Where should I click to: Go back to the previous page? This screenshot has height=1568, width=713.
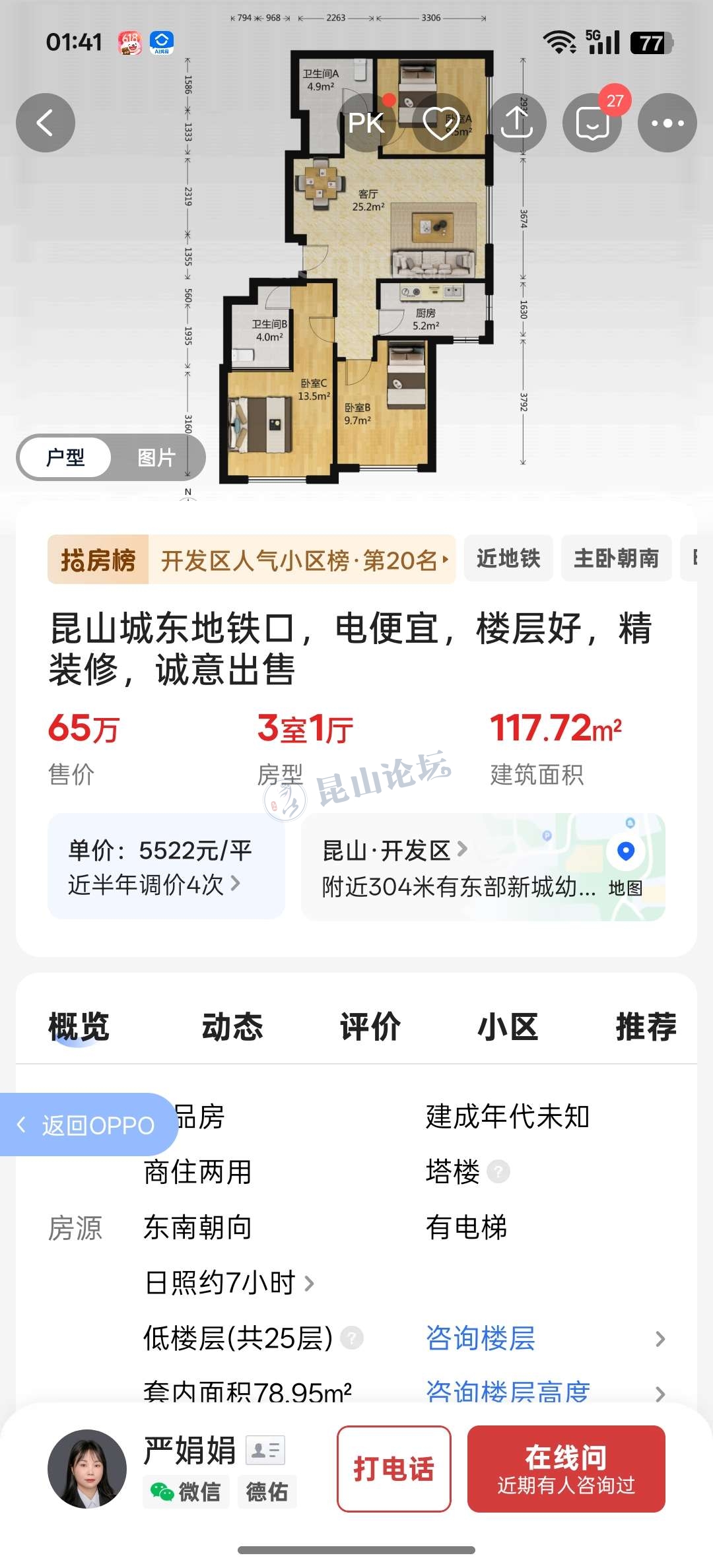pos(45,123)
